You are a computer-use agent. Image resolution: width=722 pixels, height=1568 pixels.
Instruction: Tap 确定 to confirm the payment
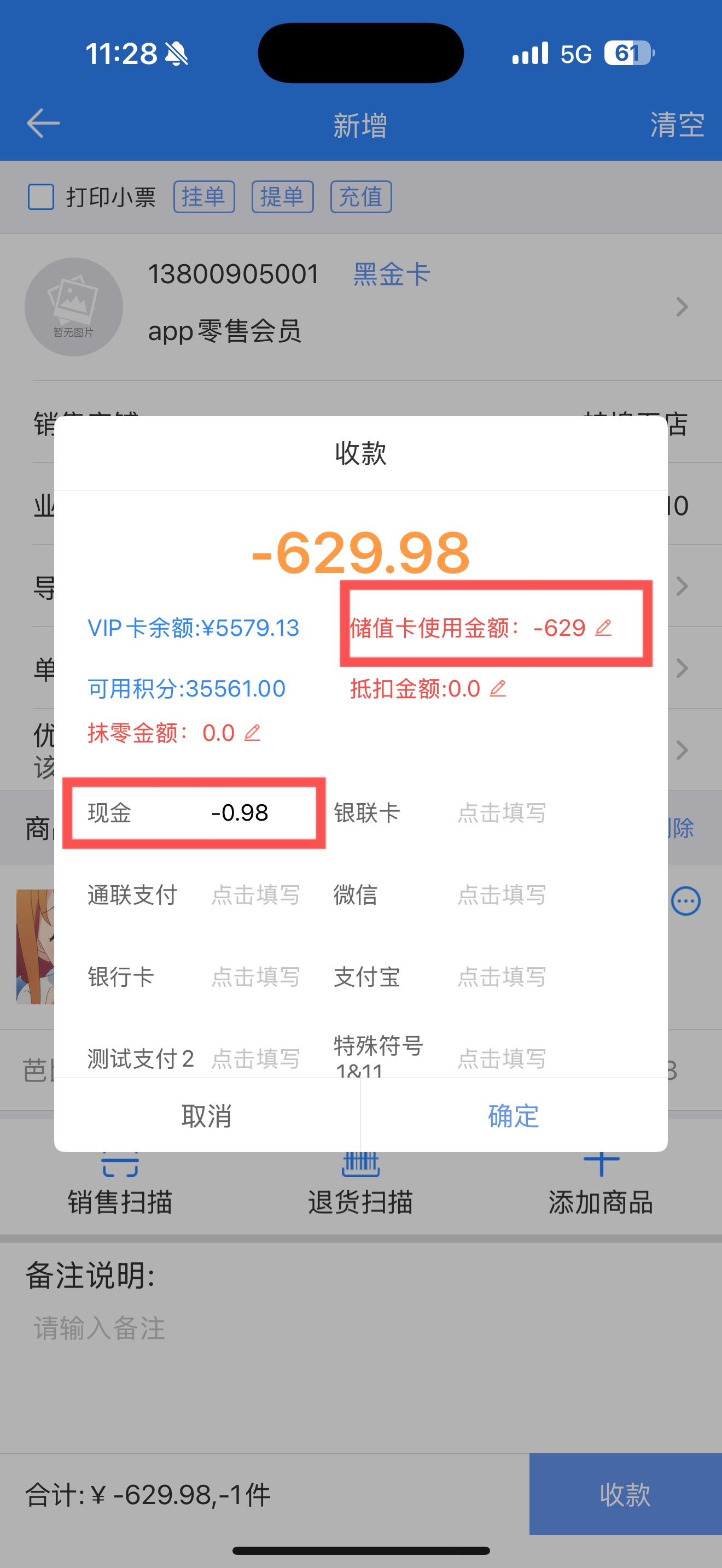pos(514,1116)
